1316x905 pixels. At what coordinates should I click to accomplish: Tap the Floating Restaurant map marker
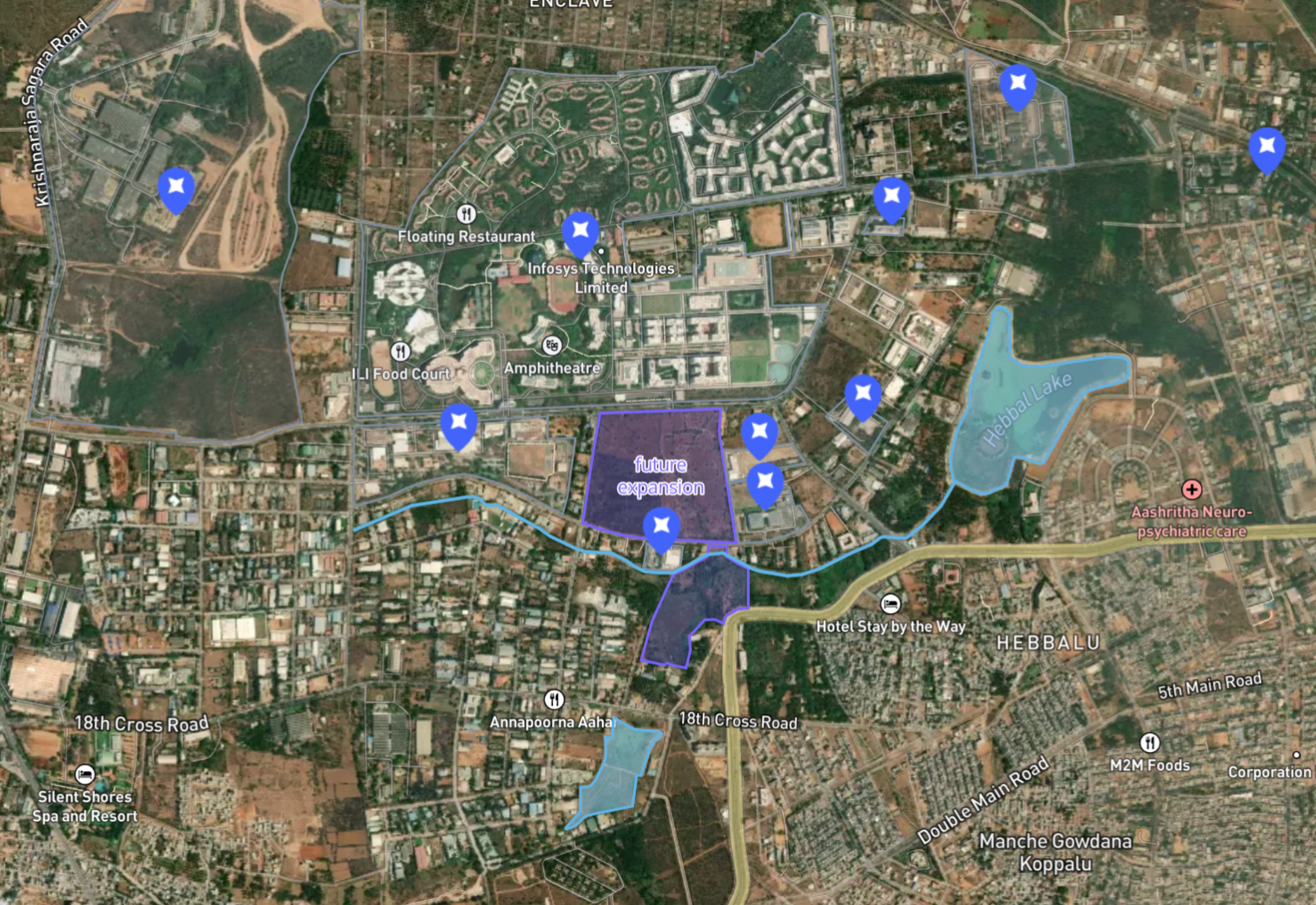tap(466, 214)
